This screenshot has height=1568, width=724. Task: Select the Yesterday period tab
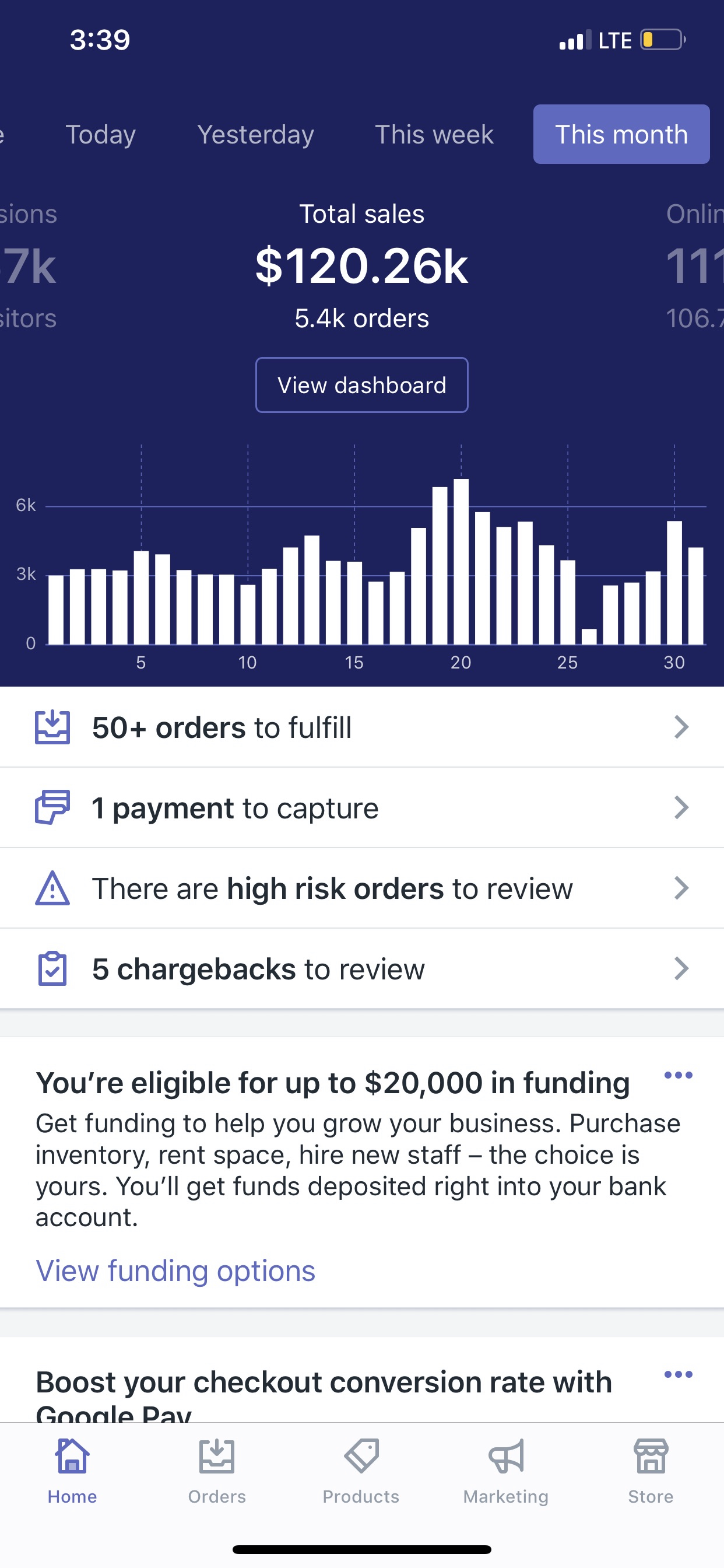[255, 134]
